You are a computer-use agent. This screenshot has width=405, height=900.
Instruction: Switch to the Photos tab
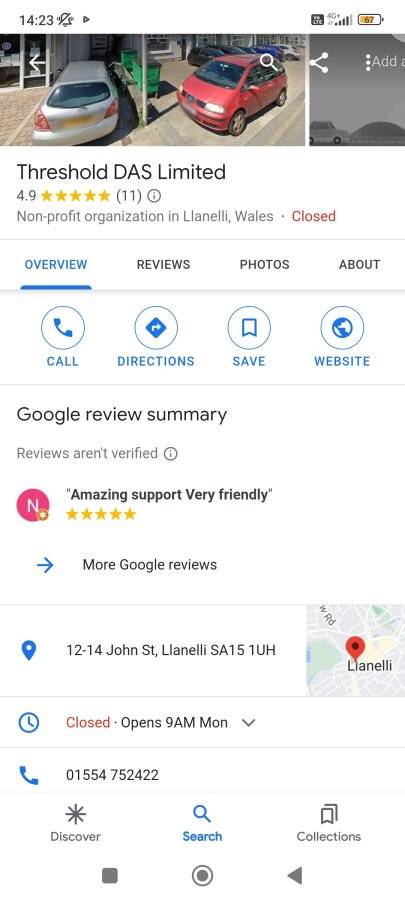pos(264,265)
